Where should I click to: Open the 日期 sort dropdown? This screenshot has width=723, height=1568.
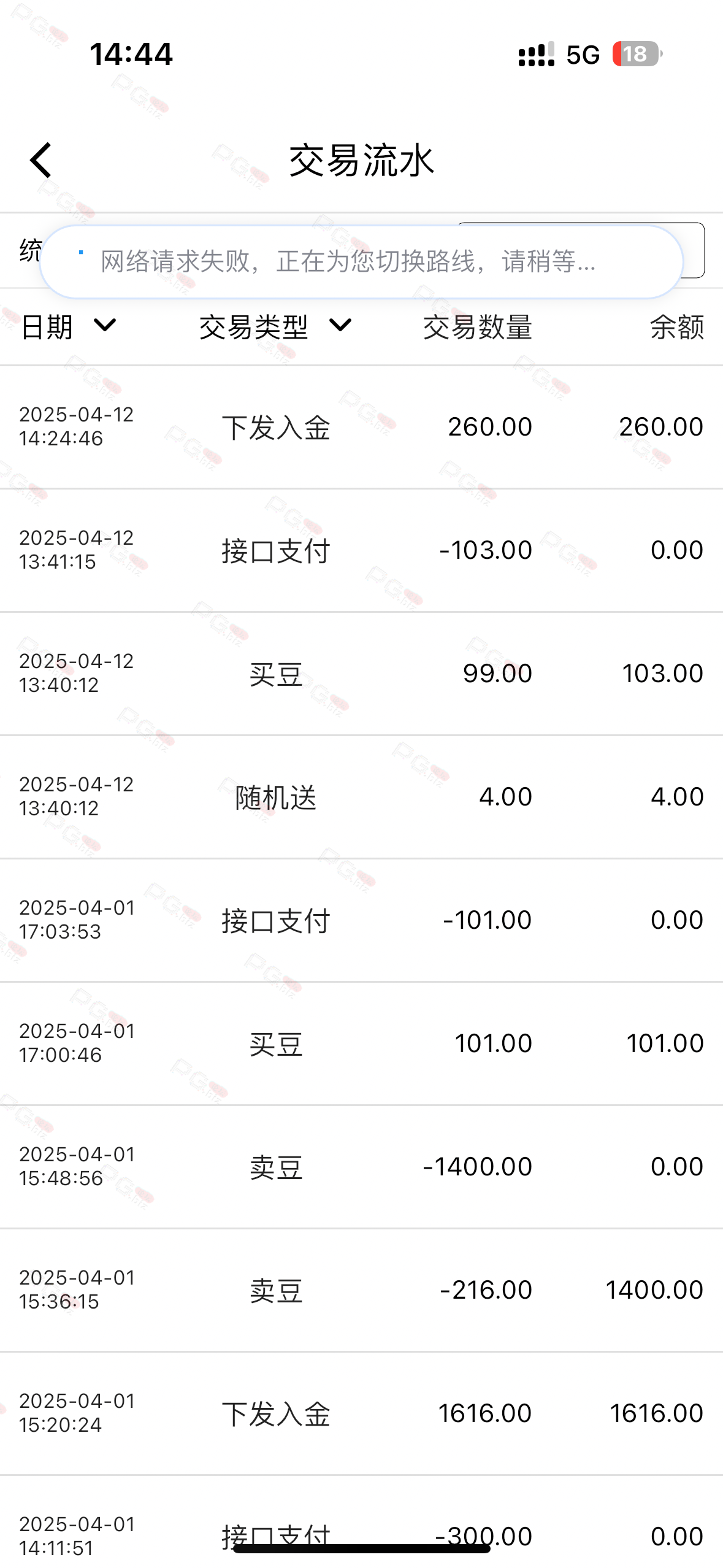[69, 326]
